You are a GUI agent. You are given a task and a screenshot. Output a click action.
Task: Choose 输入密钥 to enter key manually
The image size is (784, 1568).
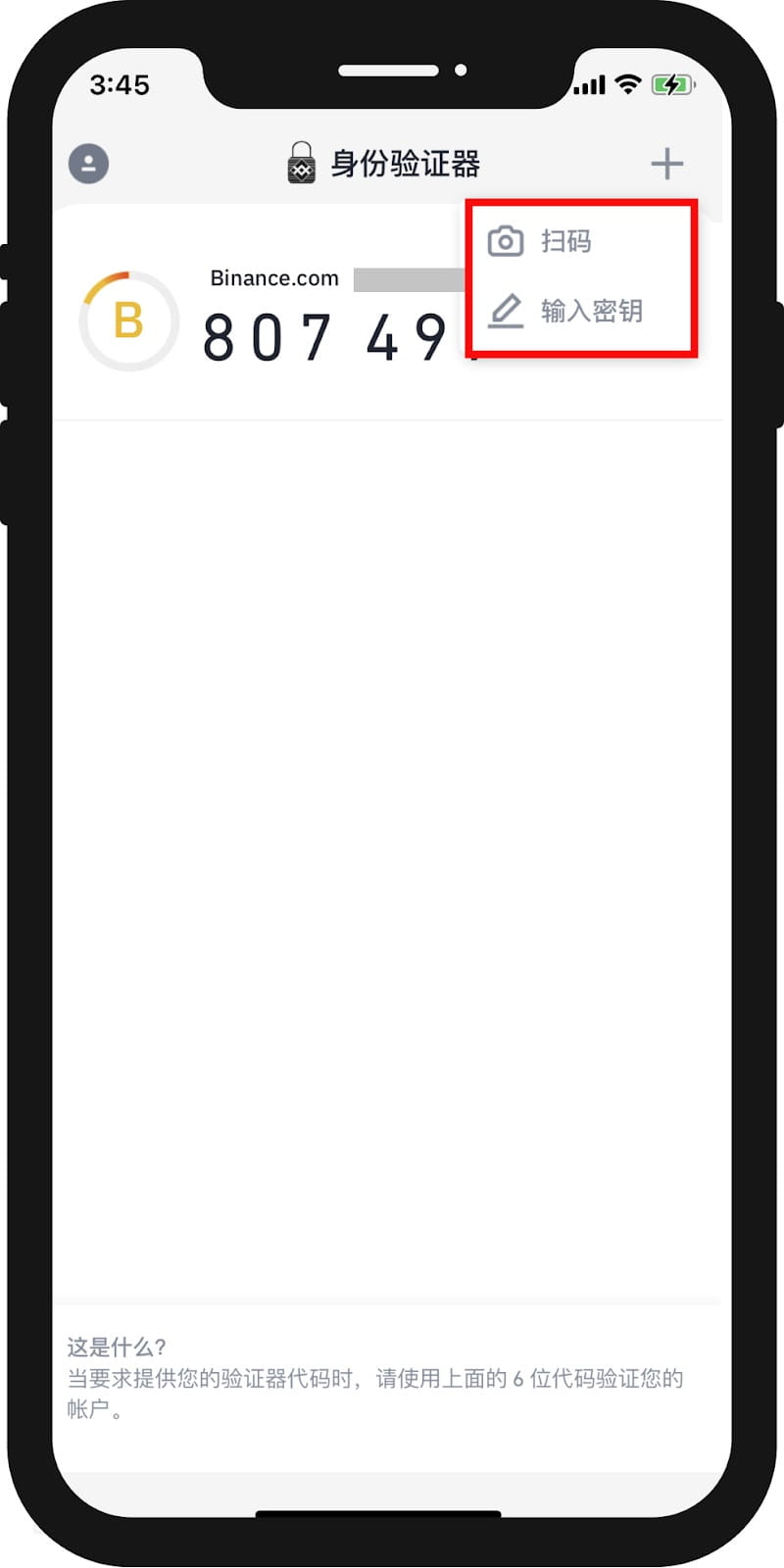pyautogui.click(x=581, y=311)
